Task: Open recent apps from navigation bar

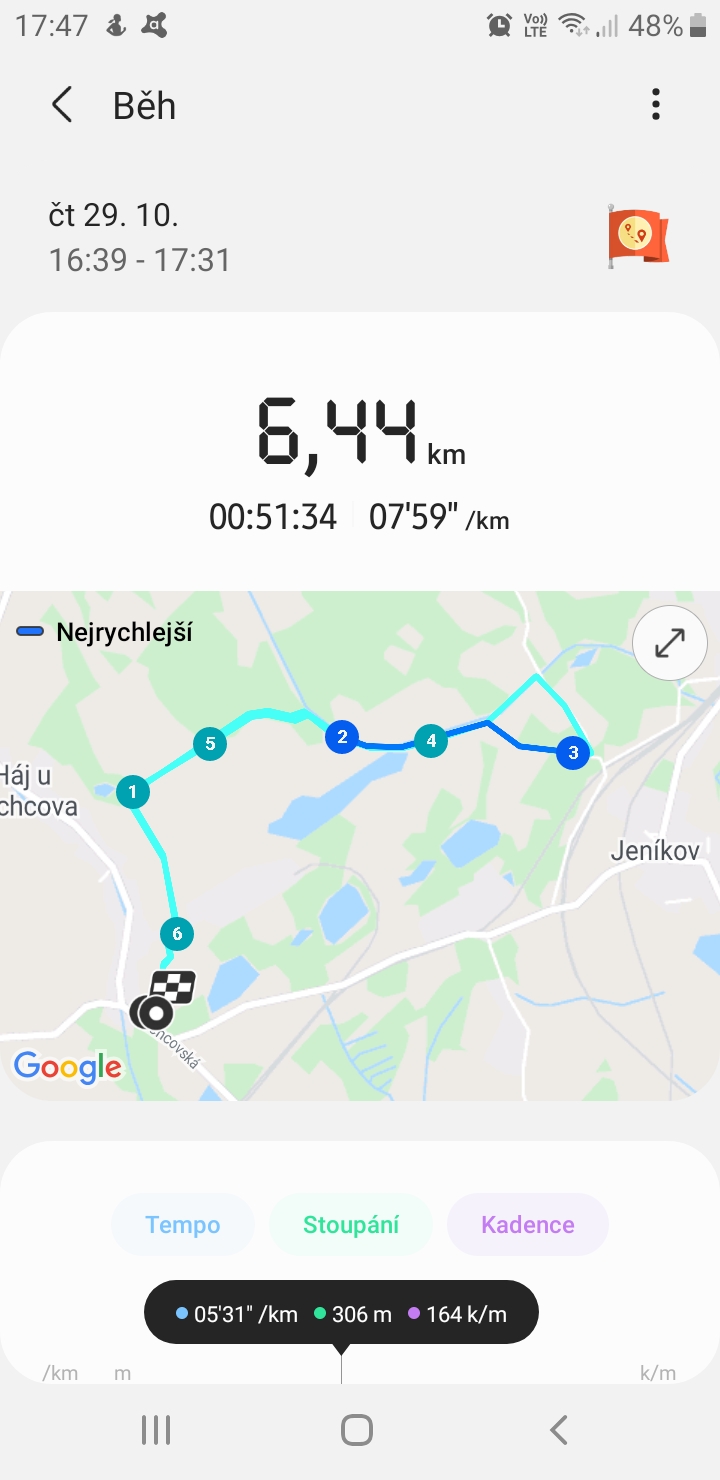Action: point(156,1430)
